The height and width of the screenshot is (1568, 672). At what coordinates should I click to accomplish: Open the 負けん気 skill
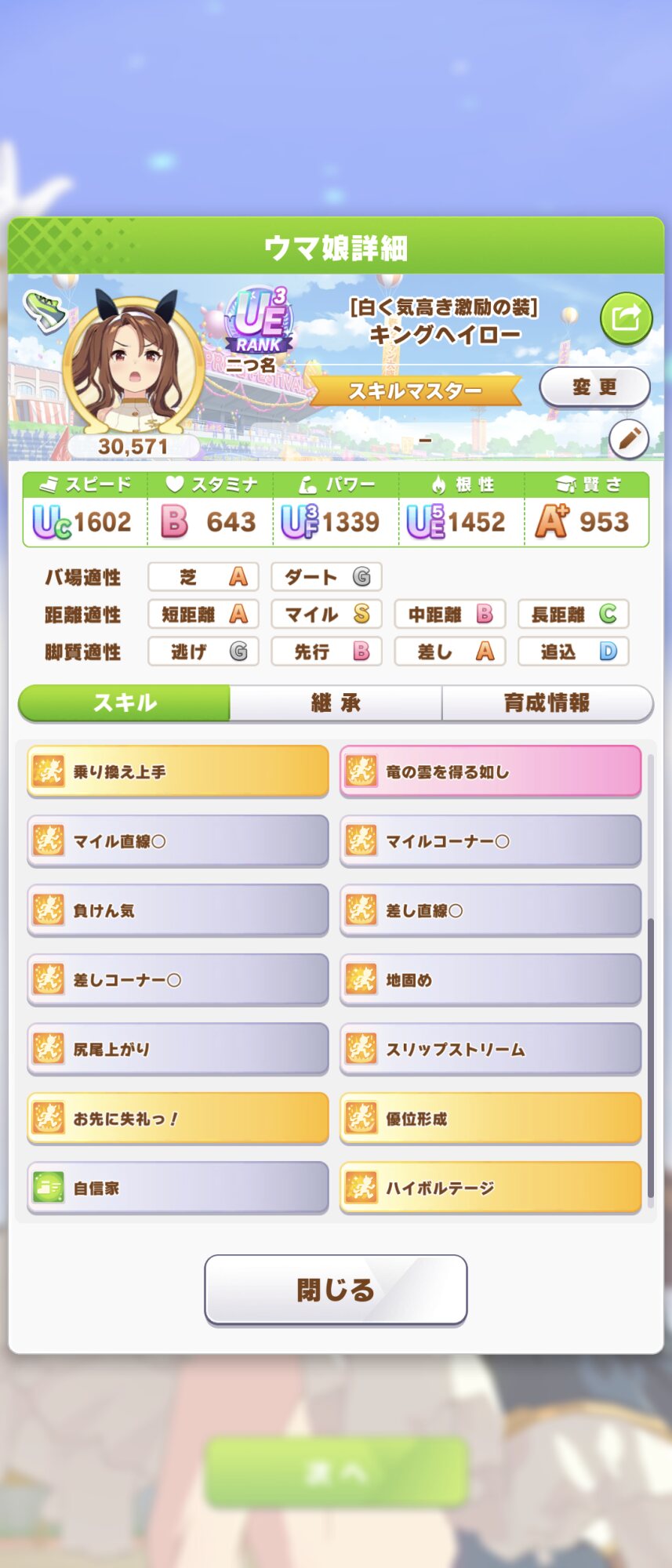(178, 910)
